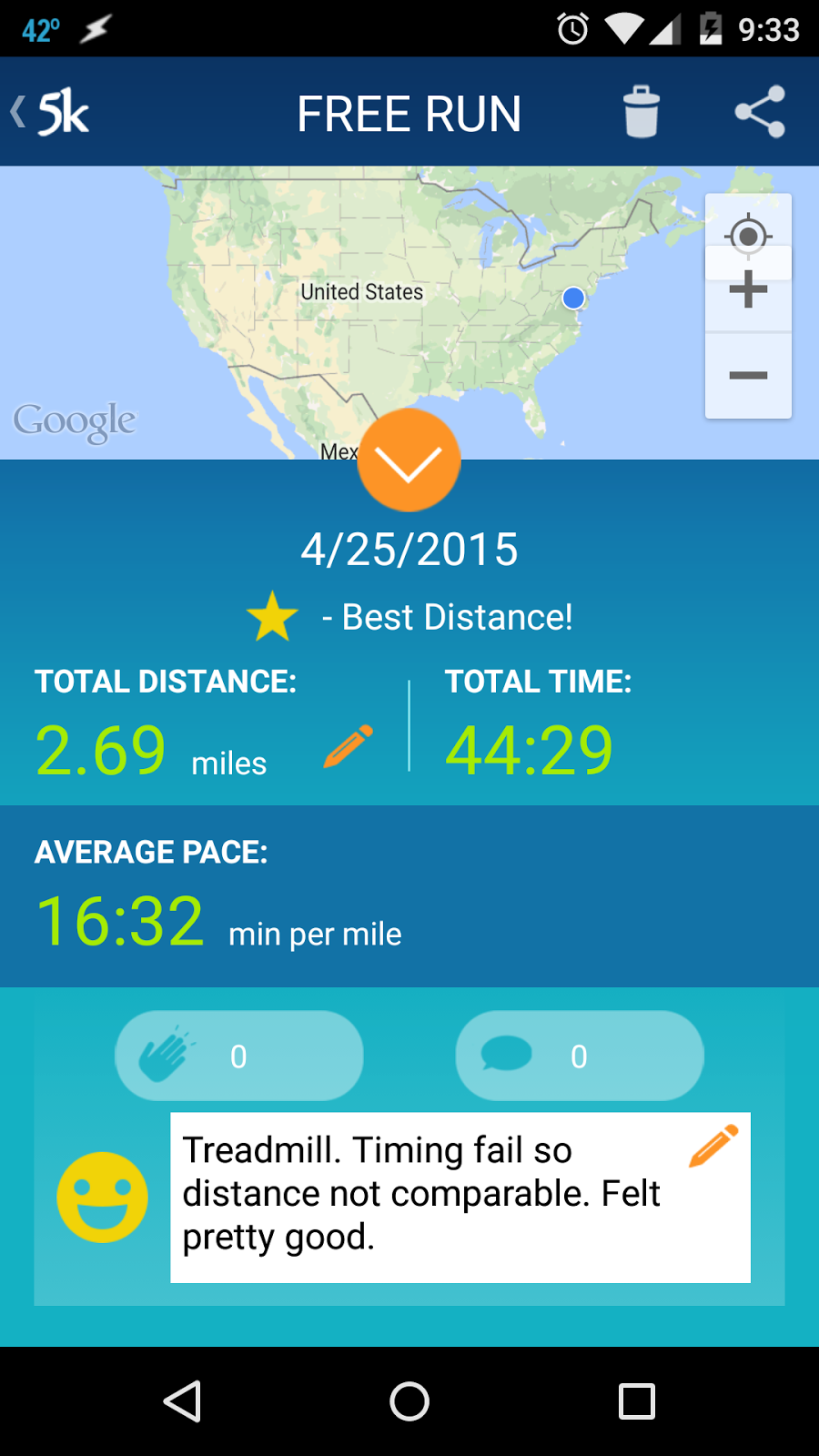Center map on my location

tap(748, 235)
